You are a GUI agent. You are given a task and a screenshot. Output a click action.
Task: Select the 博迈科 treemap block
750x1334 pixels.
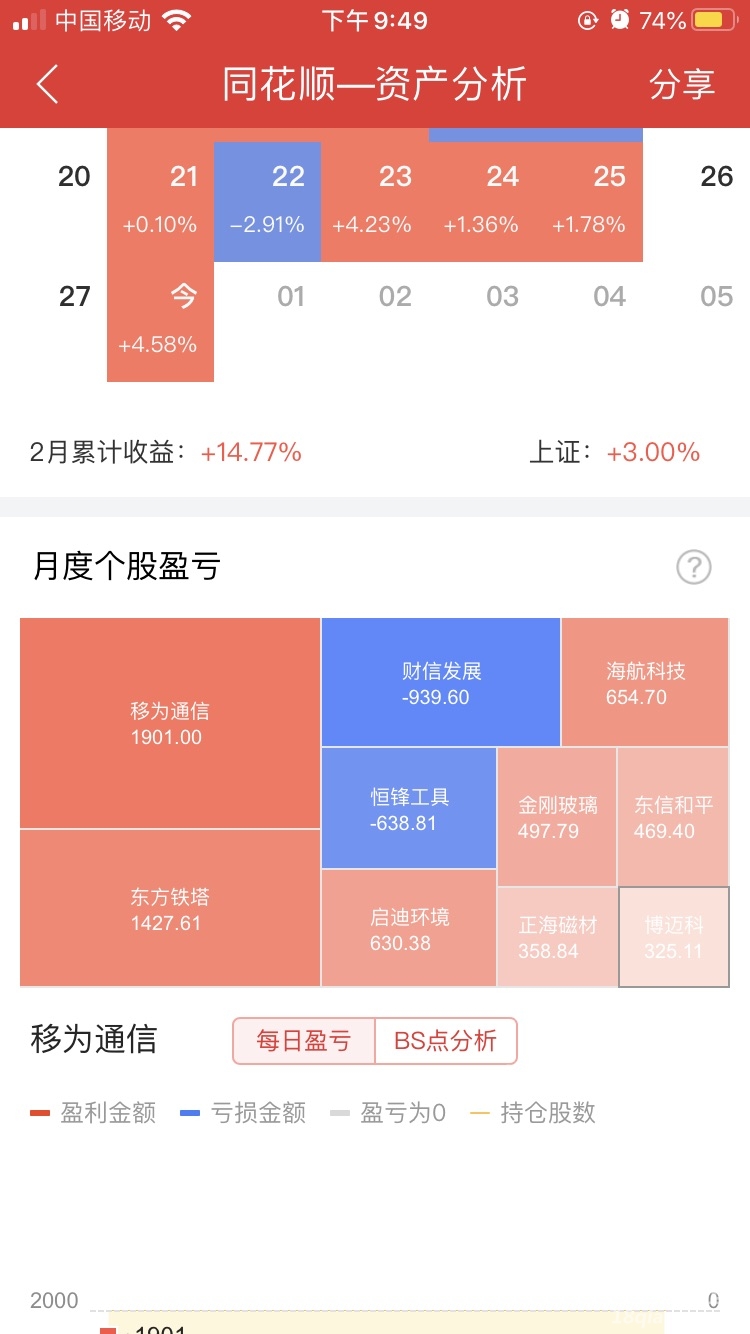(x=674, y=937)
